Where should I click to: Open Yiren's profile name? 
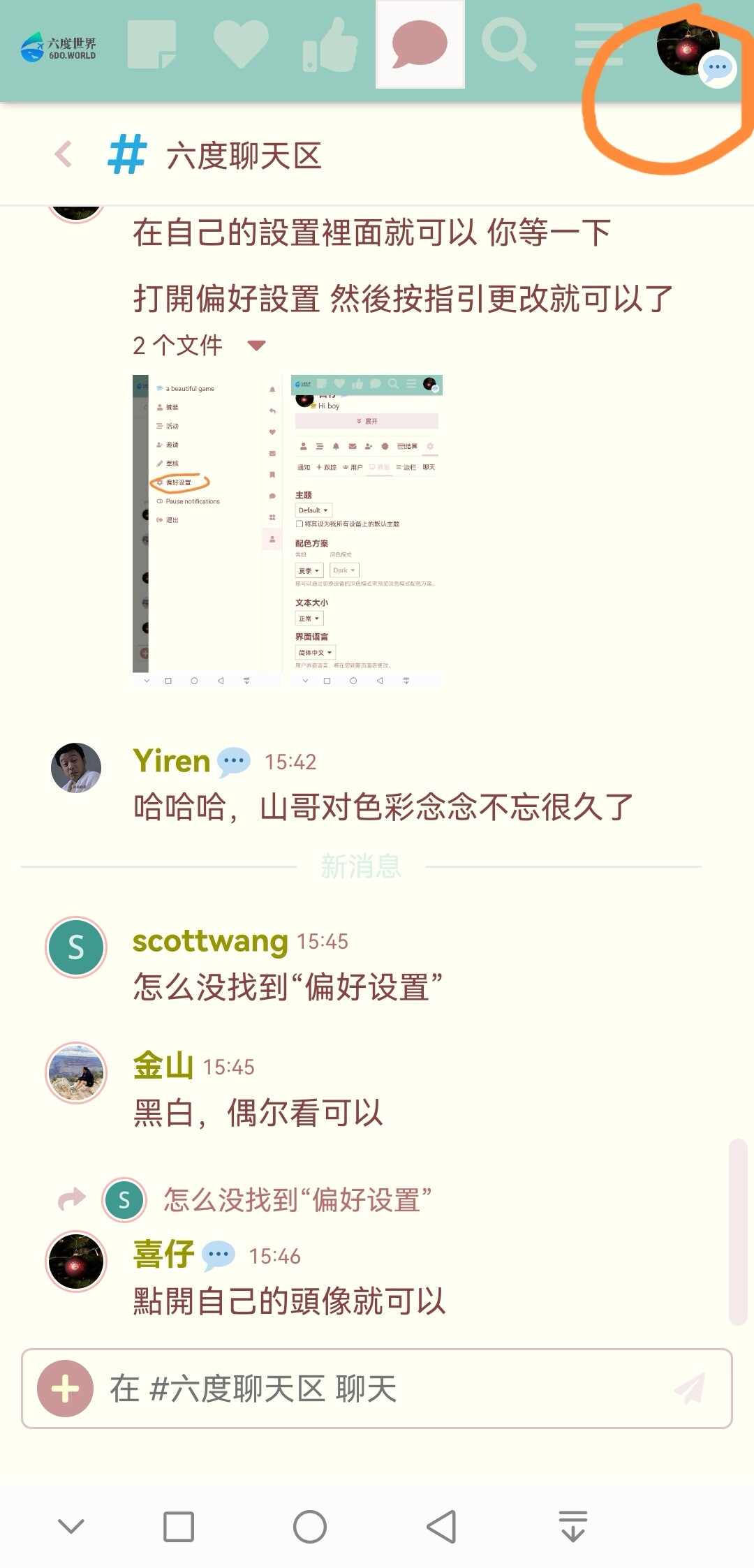[172, 761]
